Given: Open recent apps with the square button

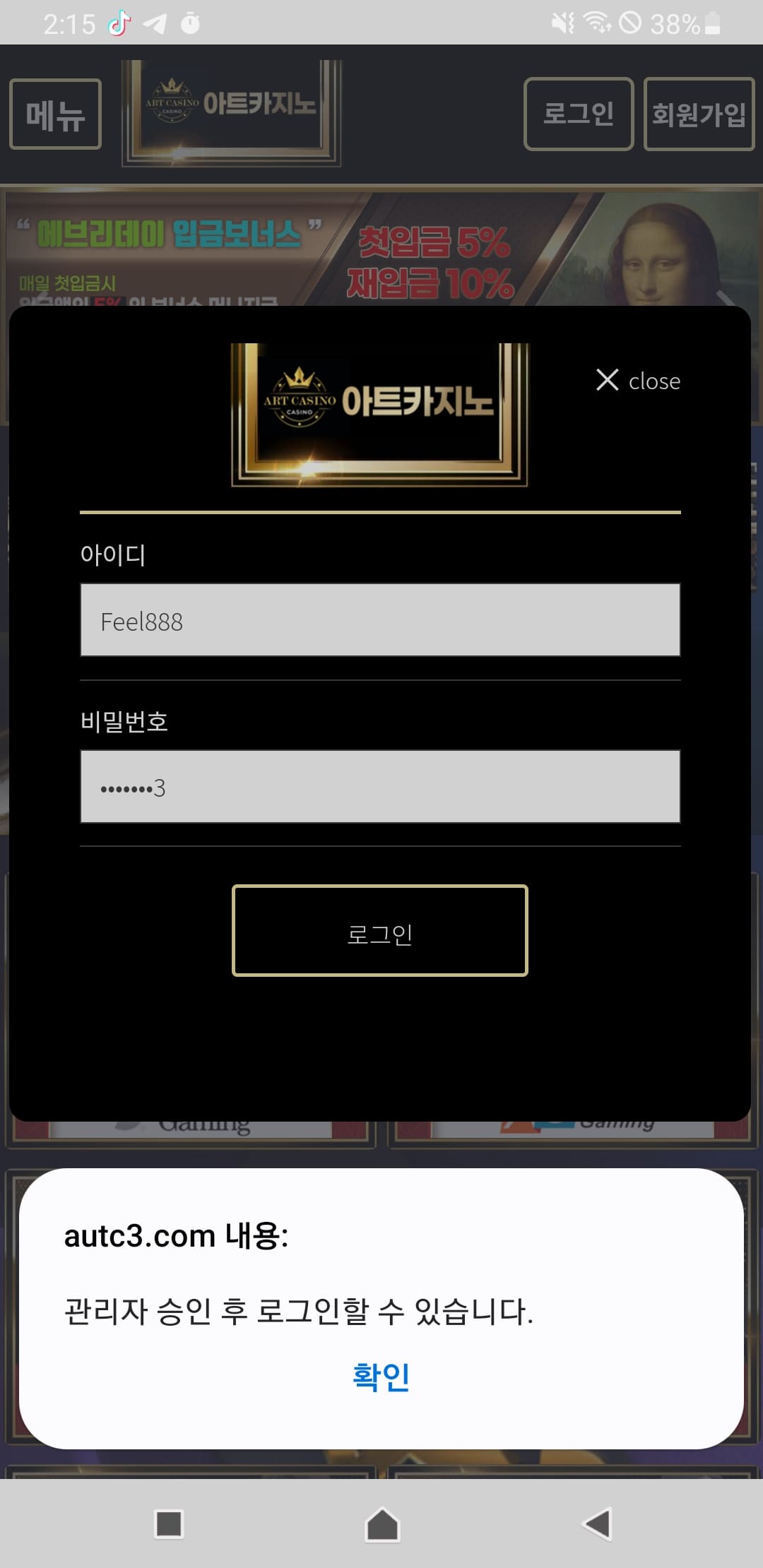Looking at the screenshot, I should tap(169, 1524).
